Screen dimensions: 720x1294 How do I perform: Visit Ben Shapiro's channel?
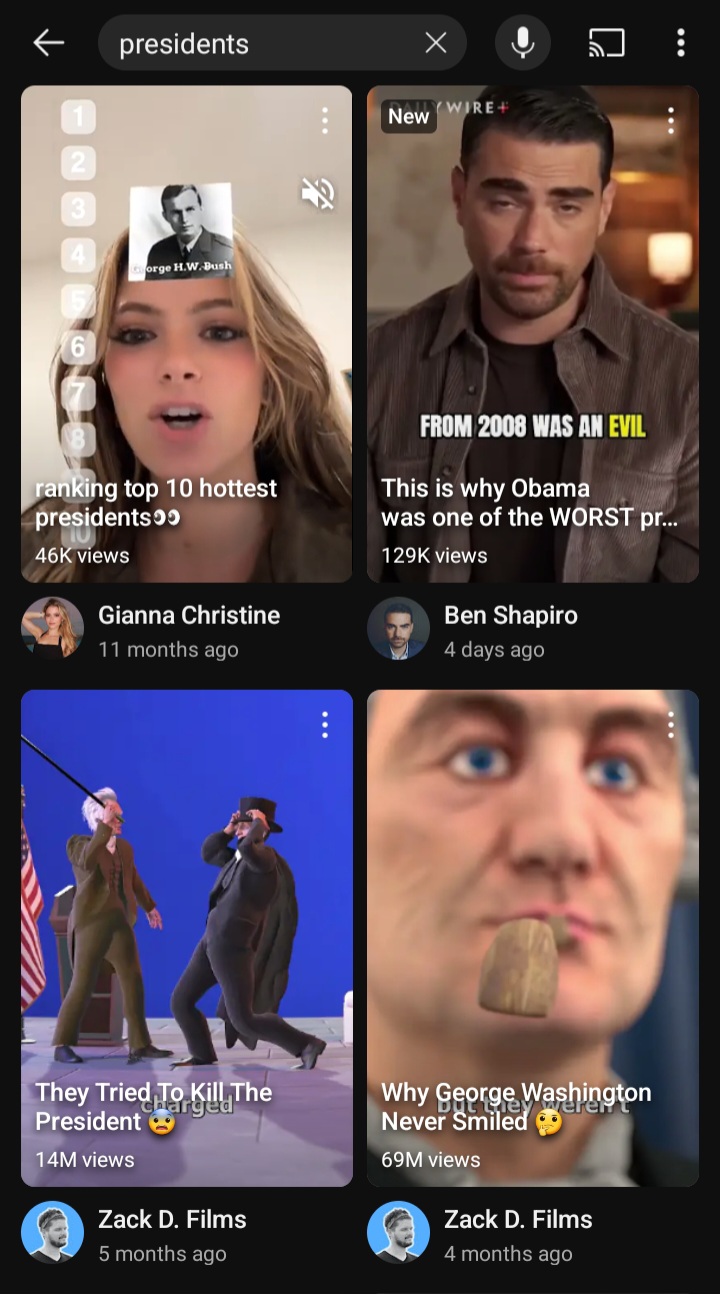click(398, 629)
